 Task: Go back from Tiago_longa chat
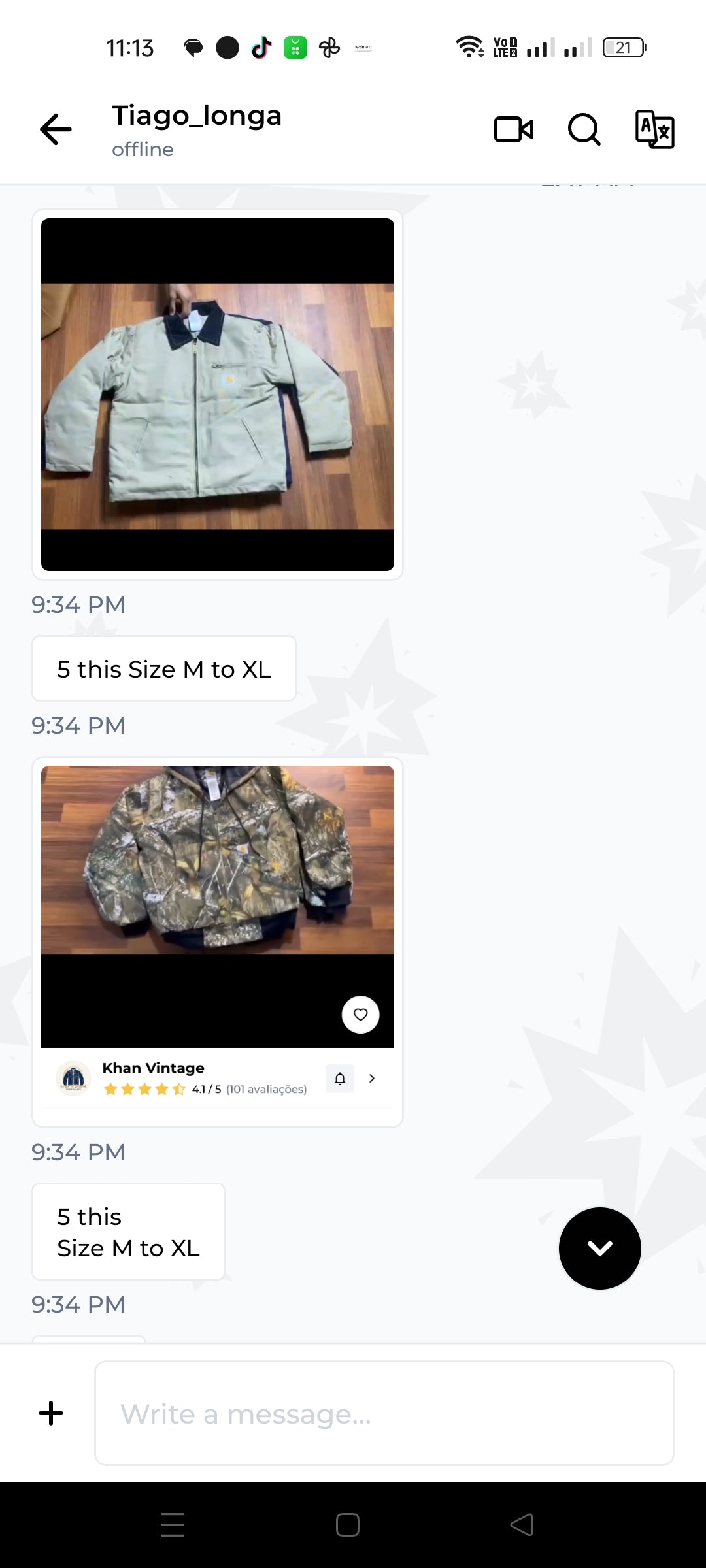pos(56,129)
